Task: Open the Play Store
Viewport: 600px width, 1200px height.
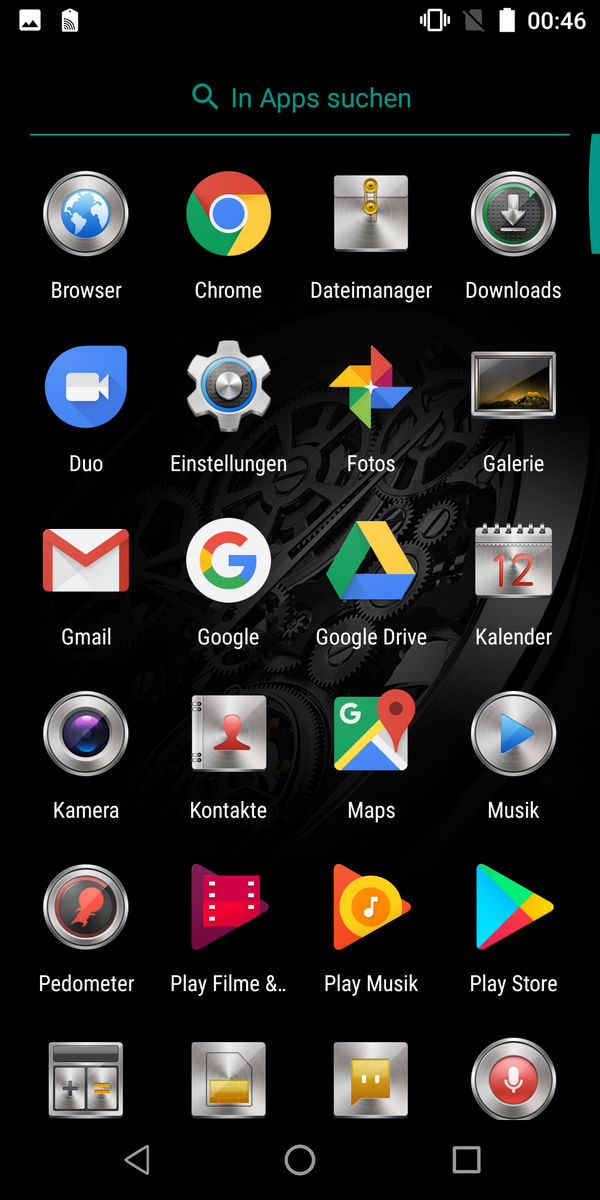Action: coord(513,906)
